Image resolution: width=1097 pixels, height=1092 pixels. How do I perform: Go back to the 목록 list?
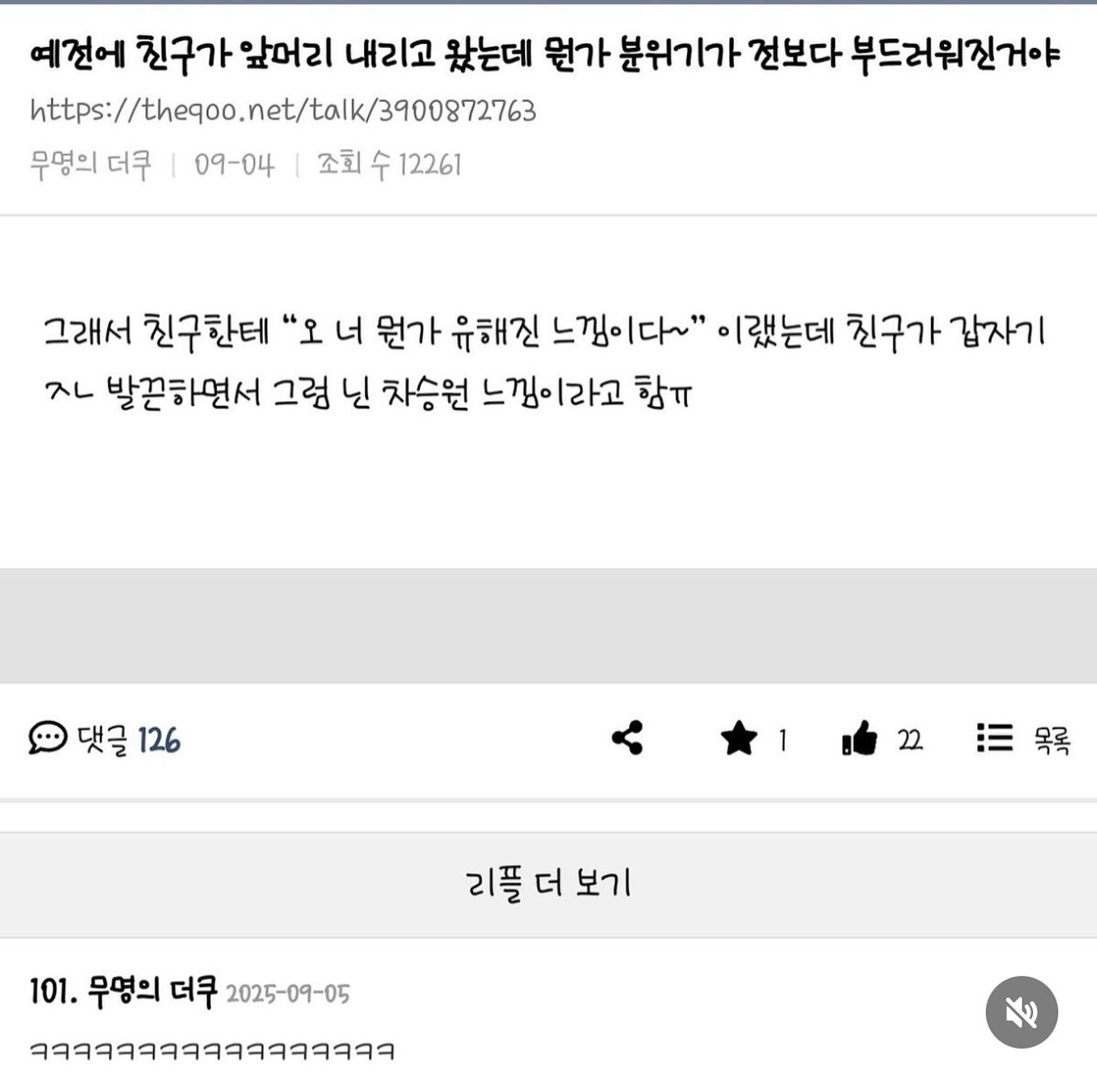coord(1023,739)
